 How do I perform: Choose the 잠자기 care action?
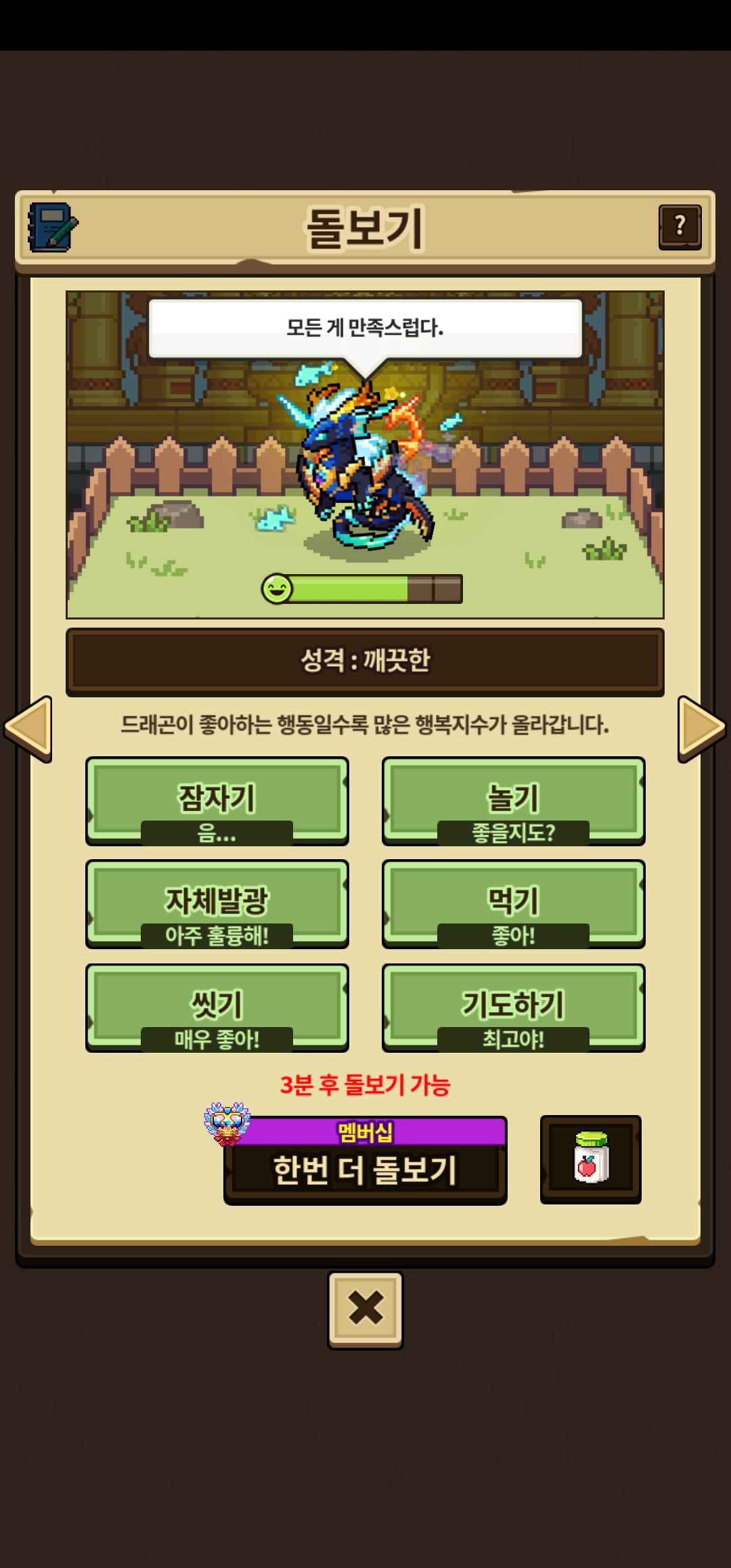point(217,800)
